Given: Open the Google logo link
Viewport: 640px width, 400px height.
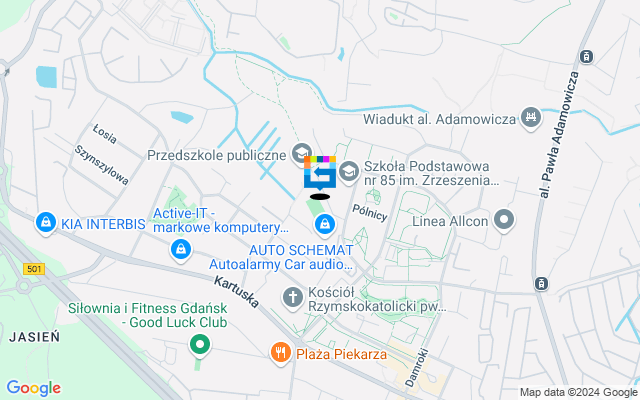Looking at the screenshot, I should (33, 388).
